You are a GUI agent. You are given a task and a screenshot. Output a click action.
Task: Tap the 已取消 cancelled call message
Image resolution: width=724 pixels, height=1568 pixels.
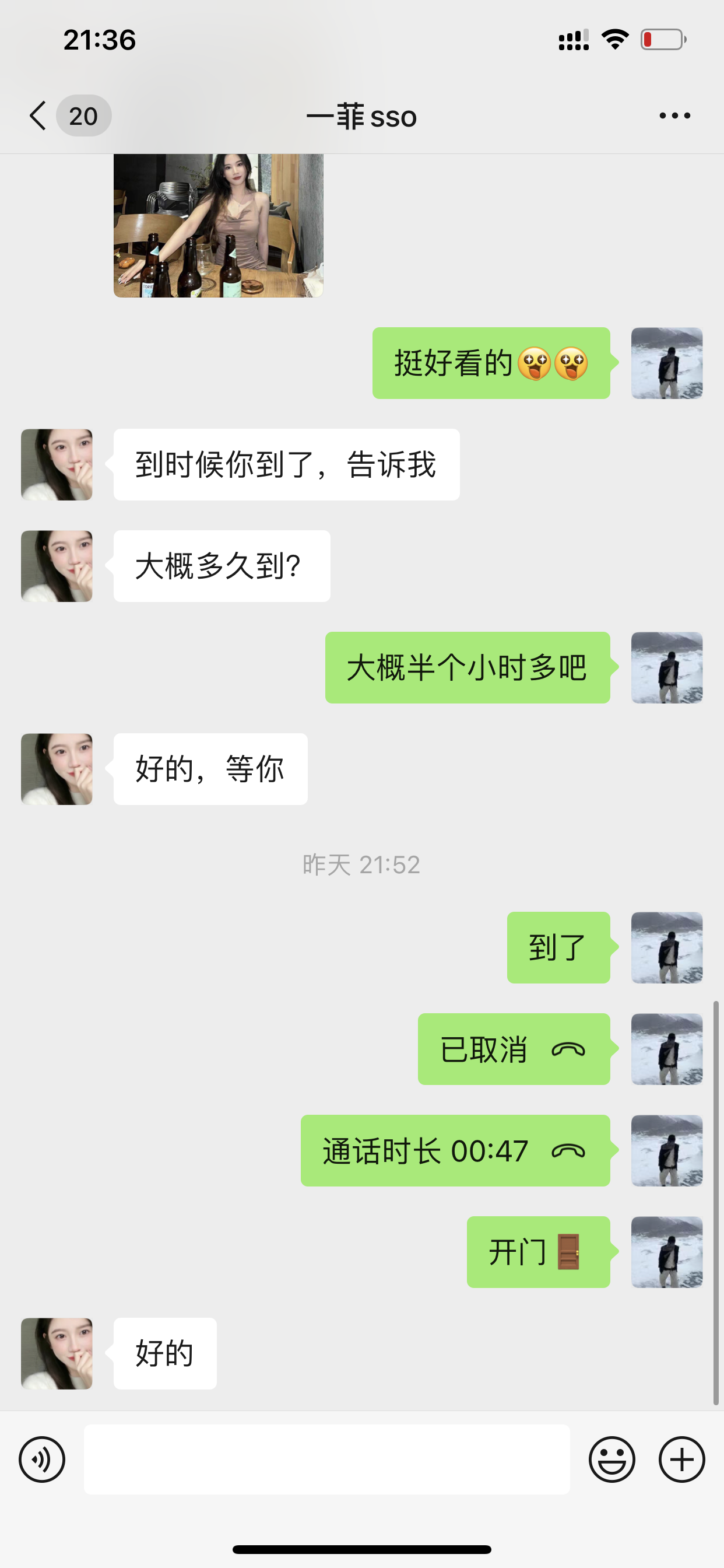514,1049
